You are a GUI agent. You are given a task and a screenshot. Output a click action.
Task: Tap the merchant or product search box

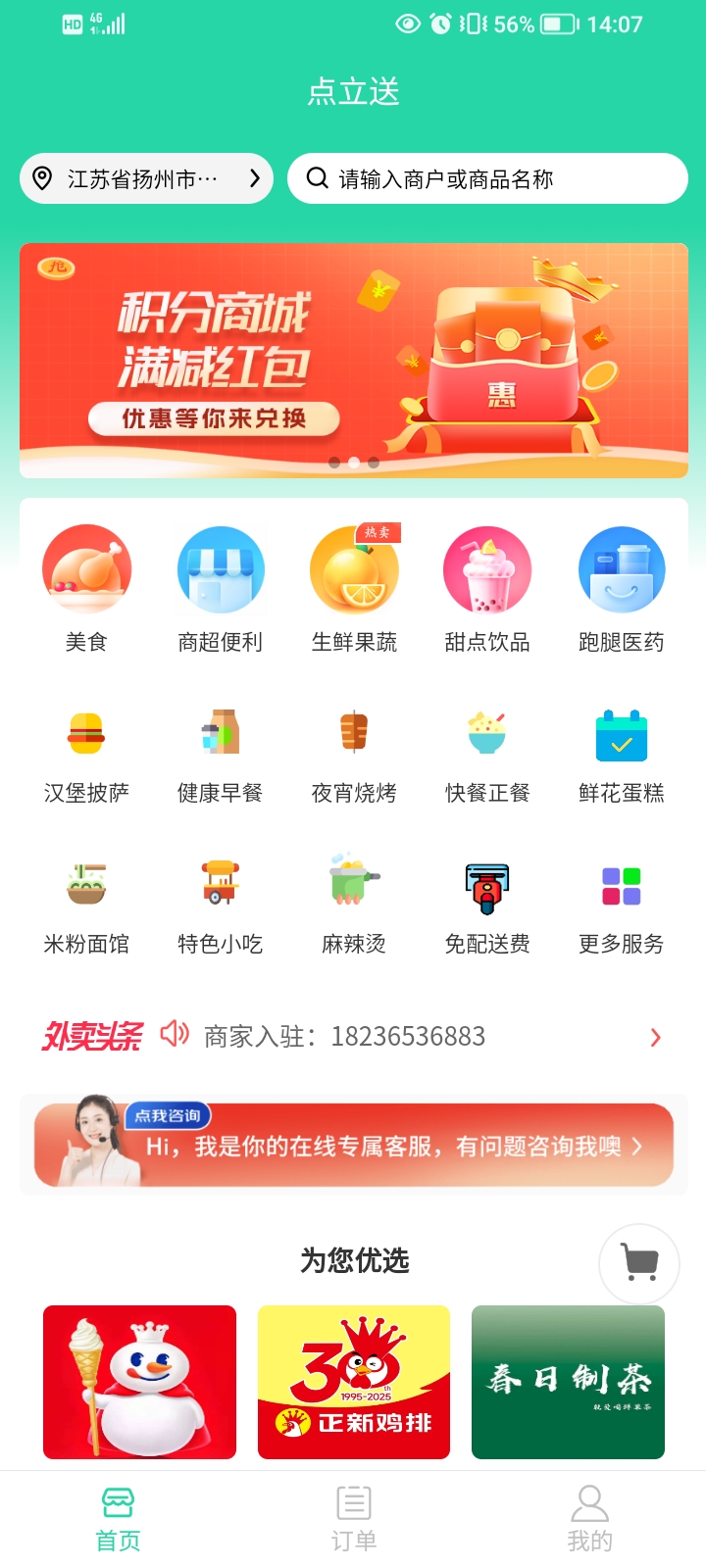[x=487, y=178]
